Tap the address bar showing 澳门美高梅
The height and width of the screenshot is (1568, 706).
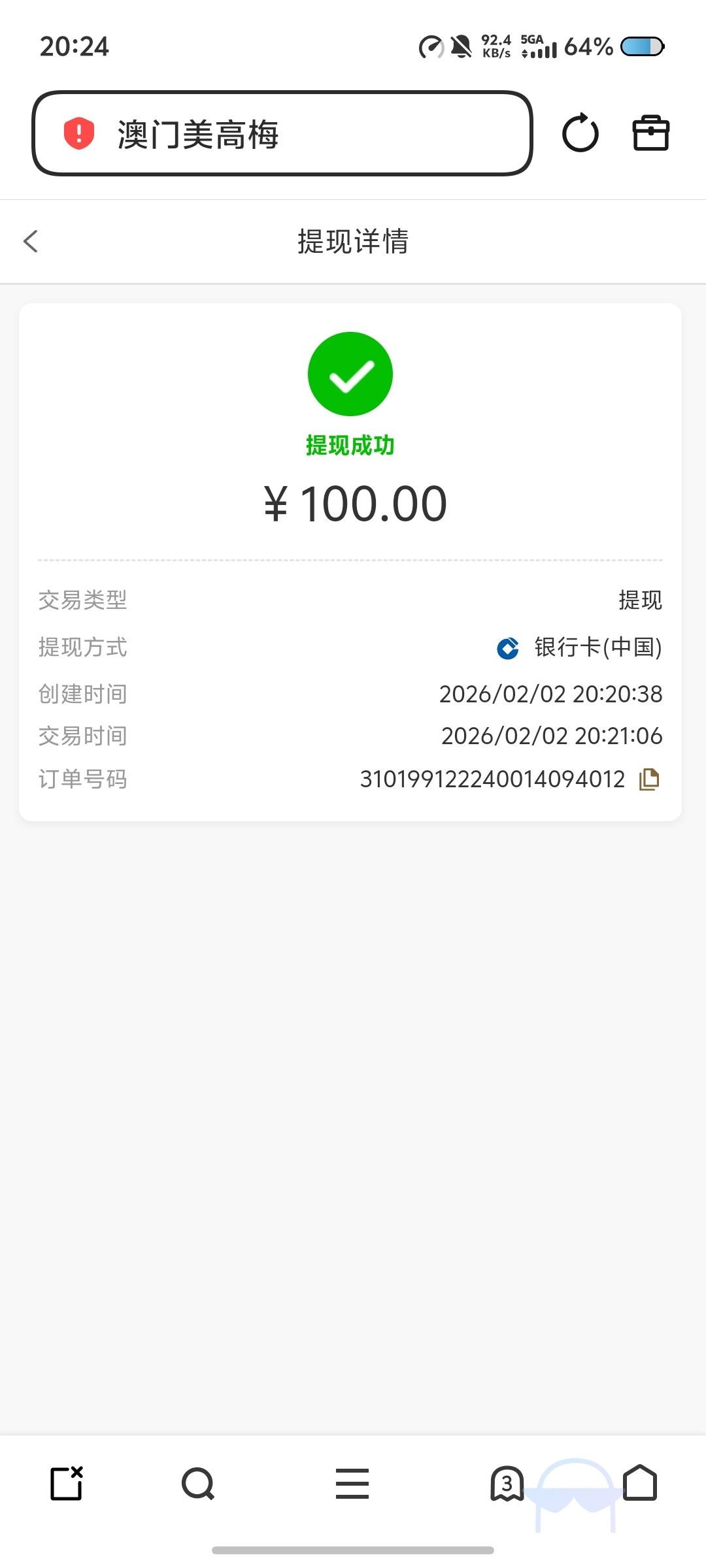(x=281, y=134)
